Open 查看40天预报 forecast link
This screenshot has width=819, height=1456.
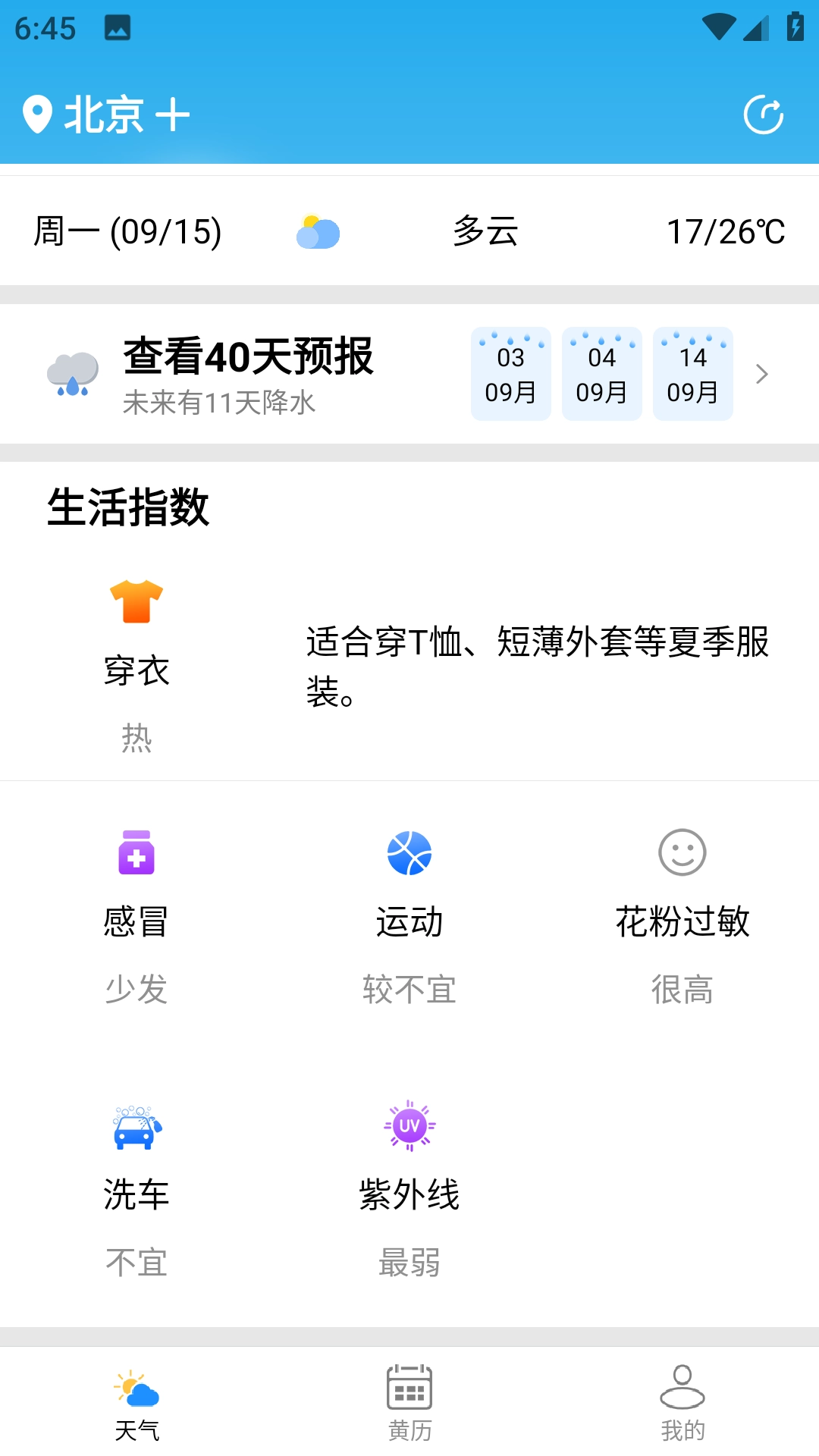246,356
